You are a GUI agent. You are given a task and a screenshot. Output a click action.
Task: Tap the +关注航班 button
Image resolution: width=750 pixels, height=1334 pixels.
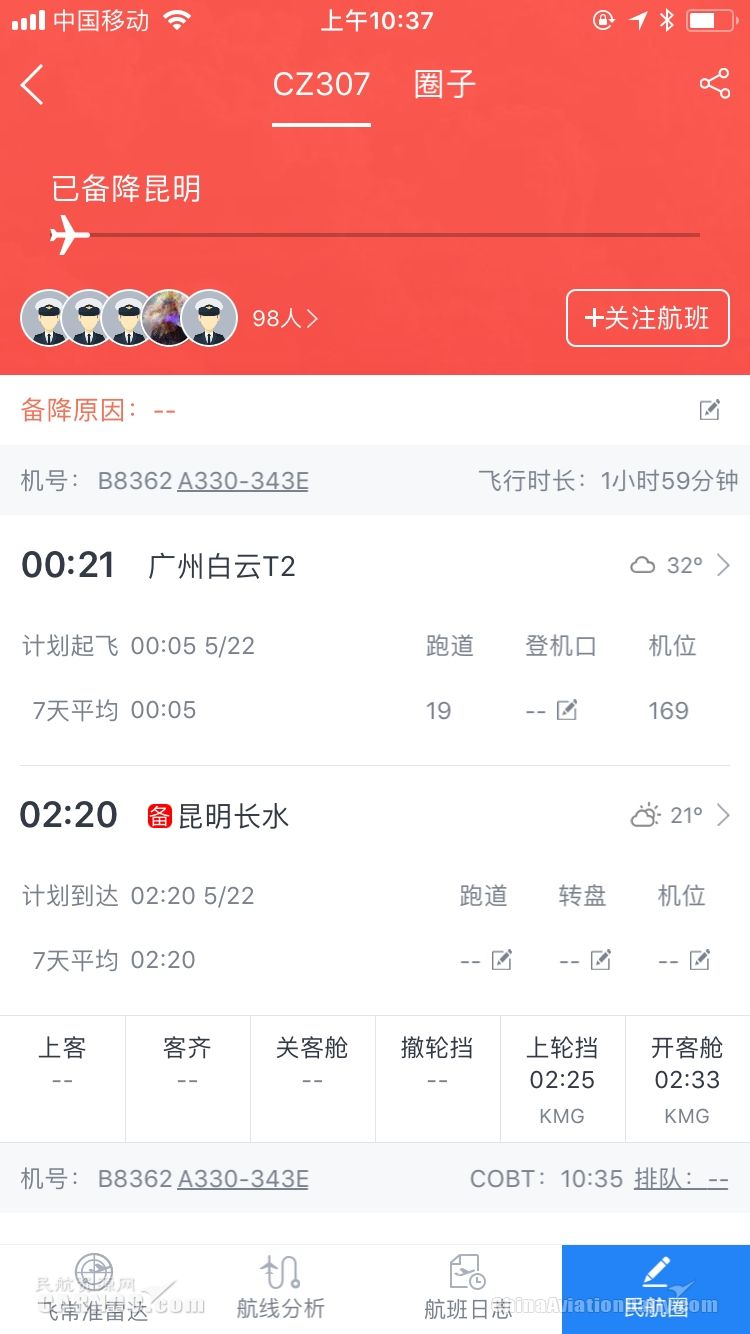pyautogui.click(x=648, y=318)
